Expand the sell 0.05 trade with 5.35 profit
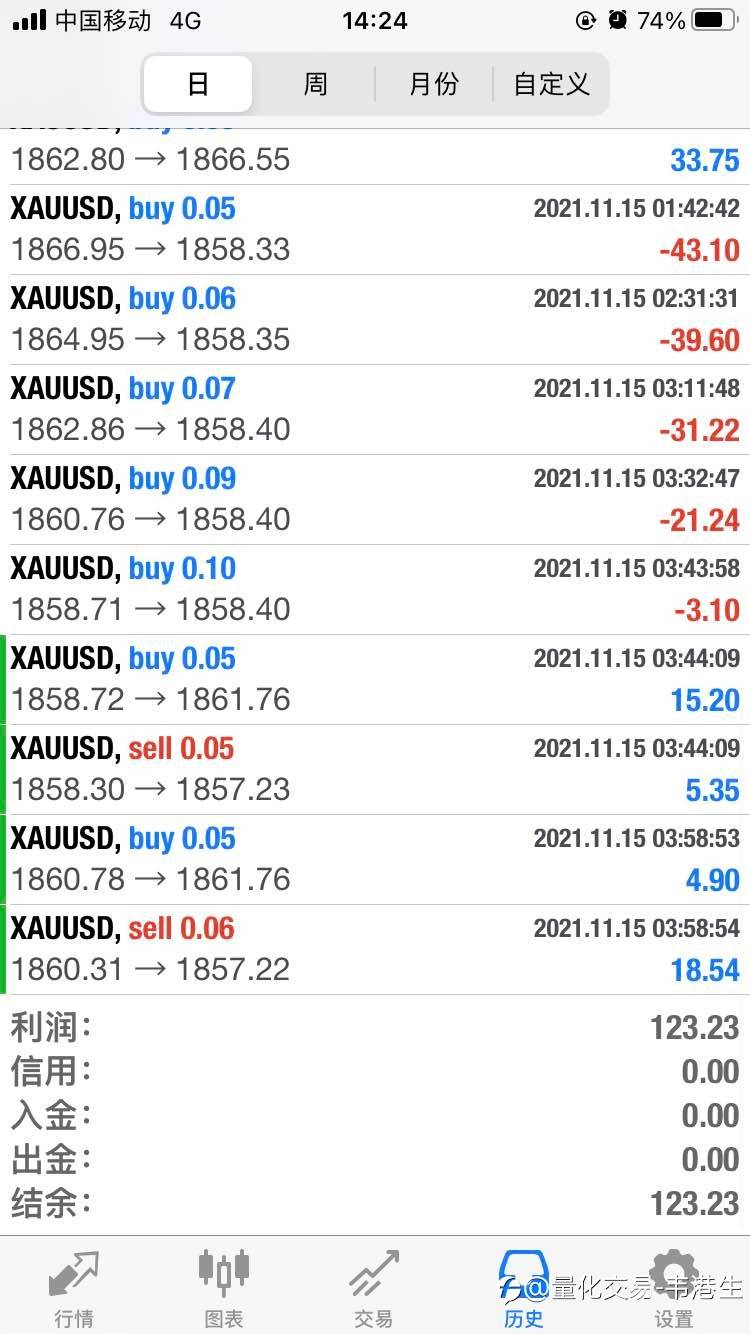This screenshot has width=750, height=1334. click(375, 770)
